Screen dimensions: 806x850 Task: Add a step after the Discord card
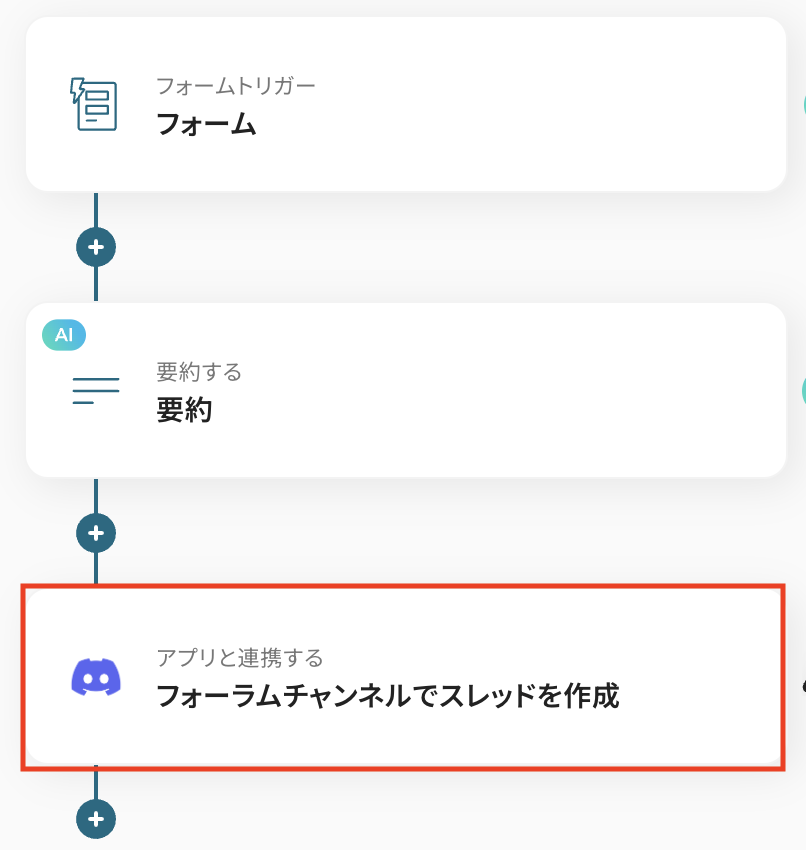[96, 819]
